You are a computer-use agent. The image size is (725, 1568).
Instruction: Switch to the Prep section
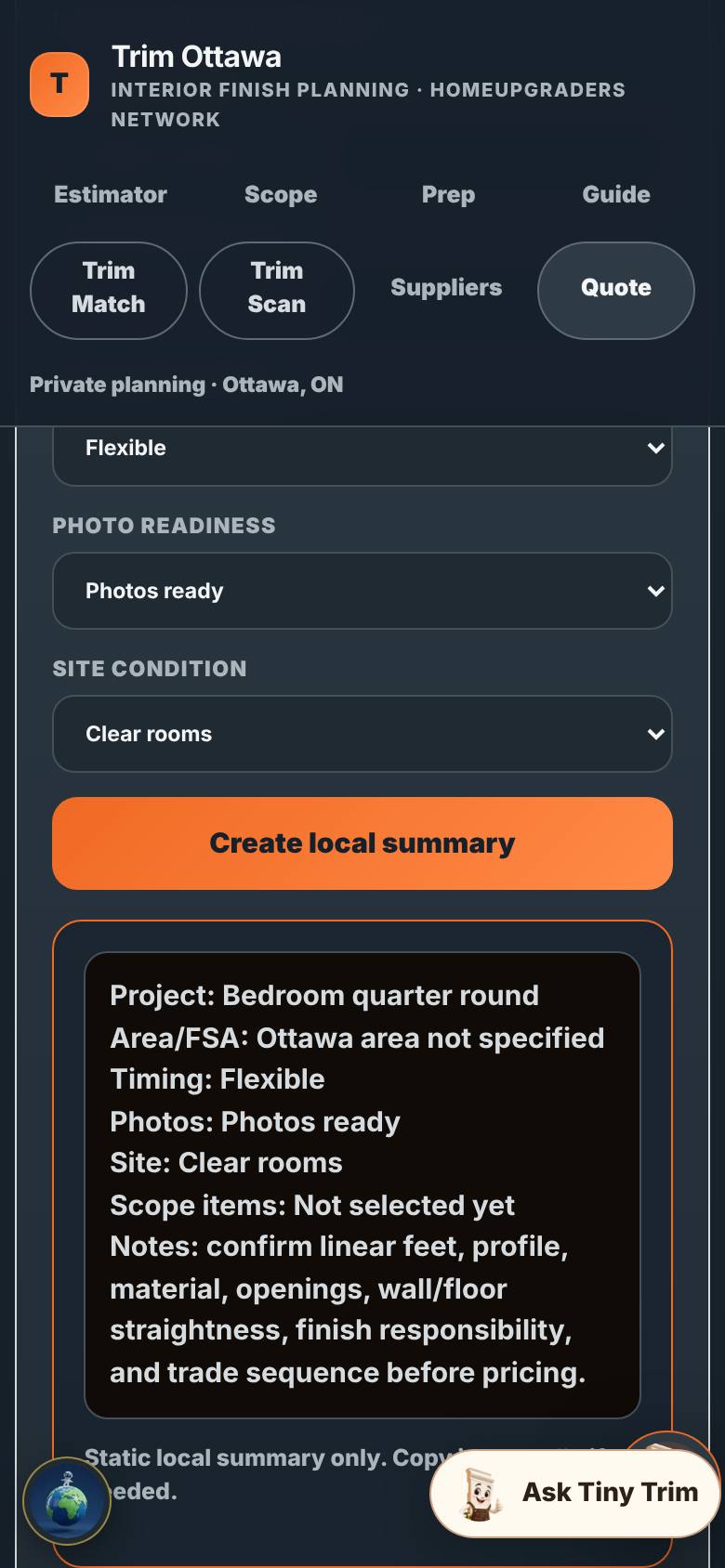[448, 194]
